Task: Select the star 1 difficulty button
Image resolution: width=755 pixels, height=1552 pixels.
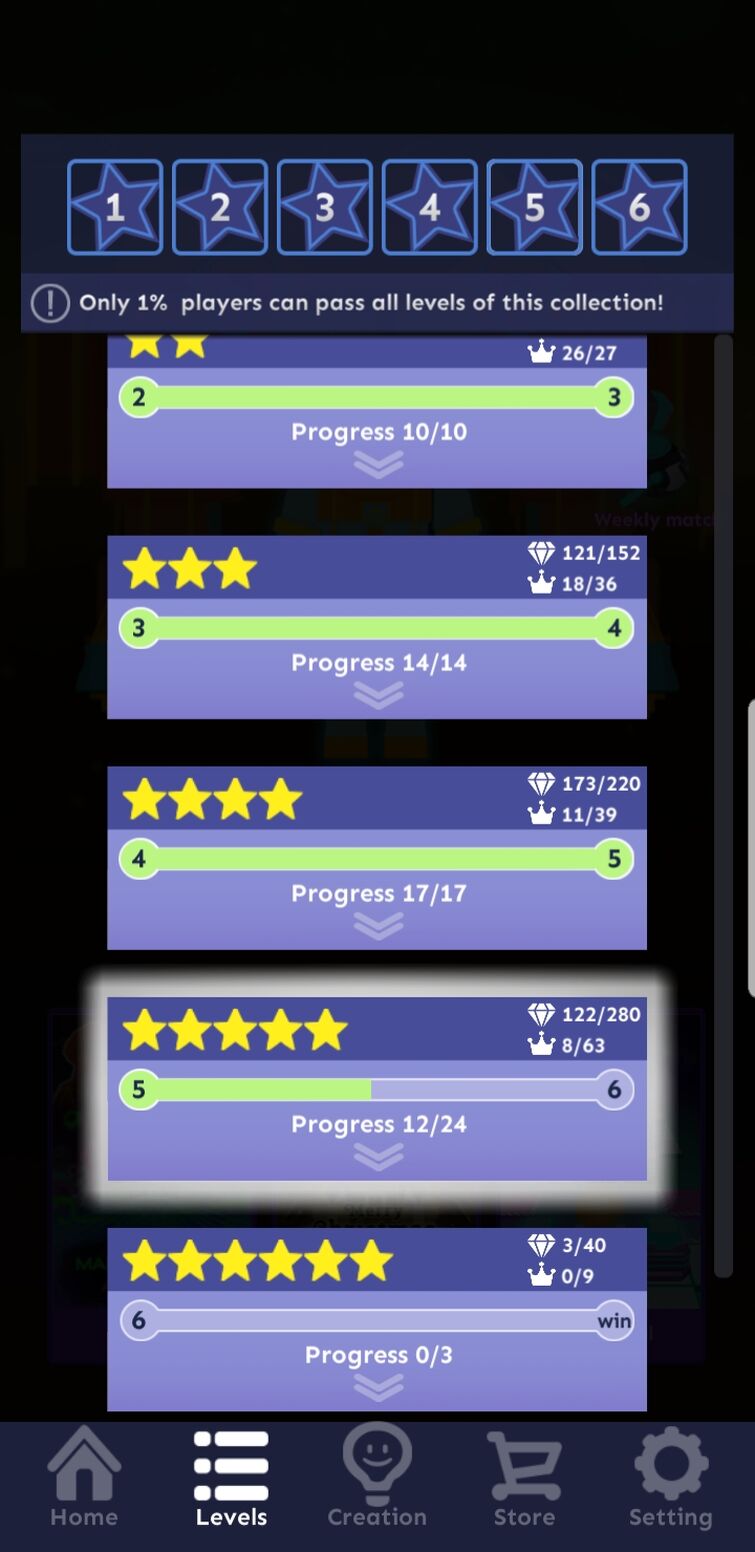Action: click(115, 207)
